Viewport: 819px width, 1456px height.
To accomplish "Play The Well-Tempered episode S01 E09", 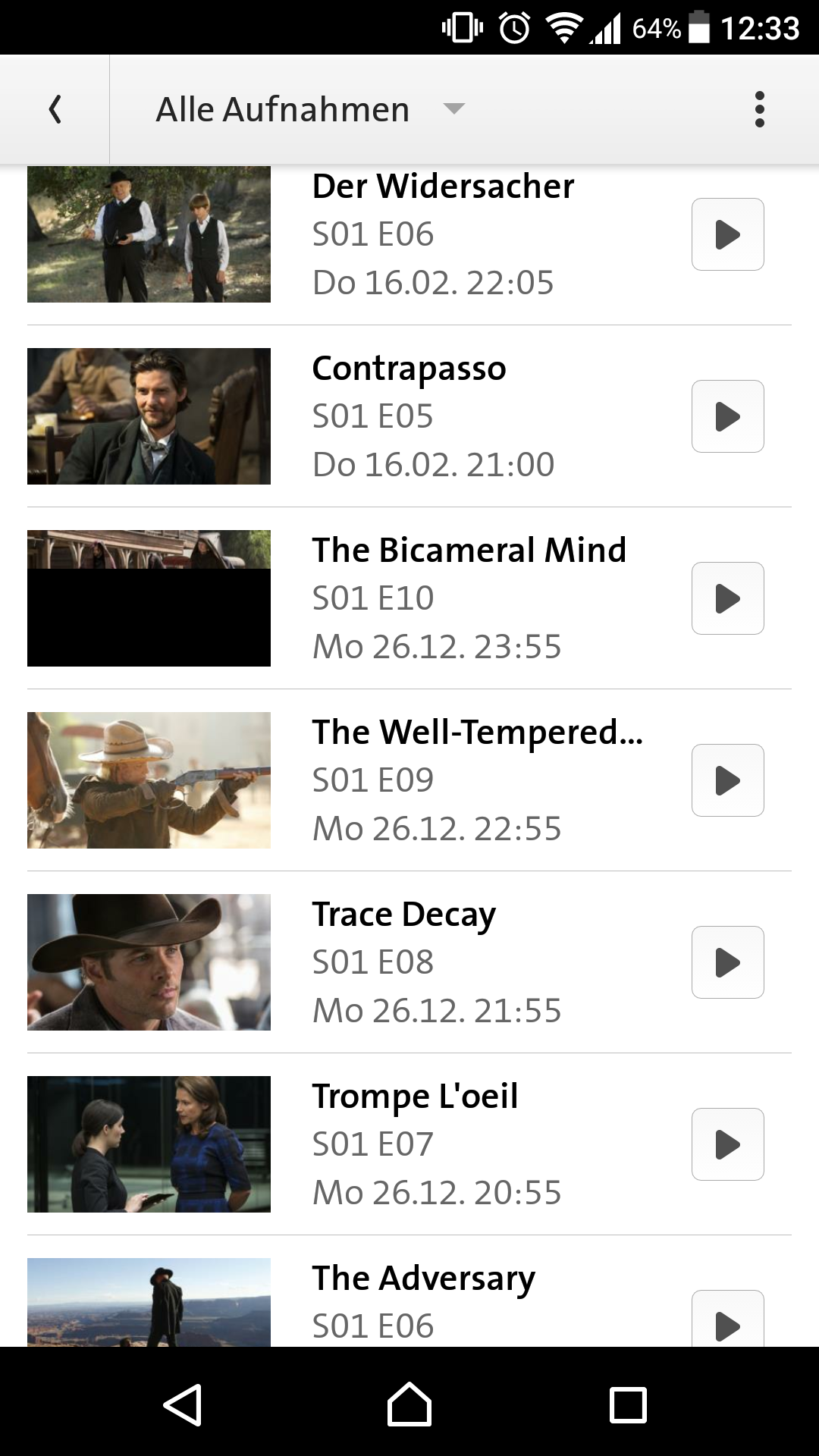I will pyautogui.click(x=727, y=780).
